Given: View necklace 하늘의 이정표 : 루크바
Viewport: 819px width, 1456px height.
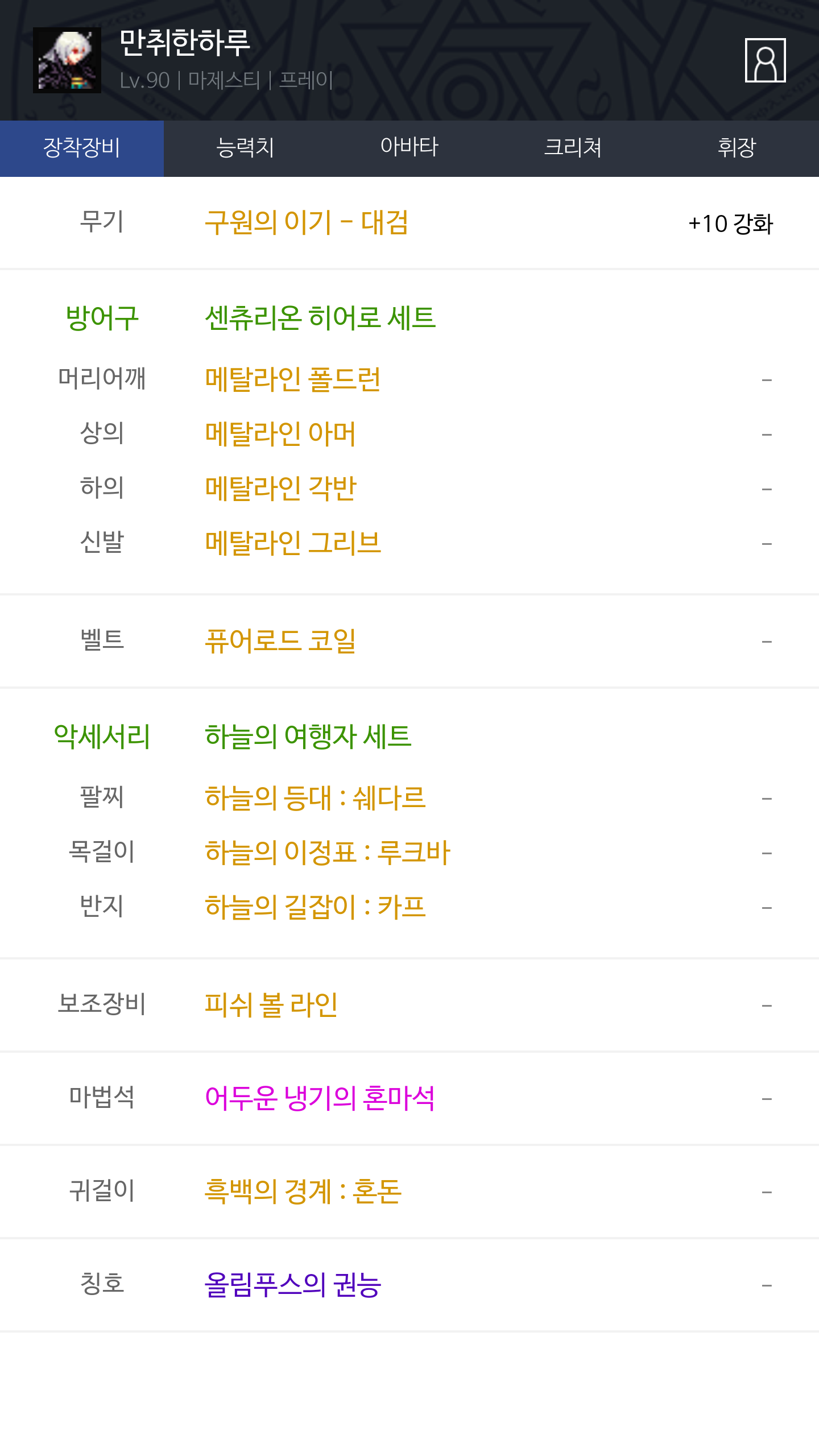Looking at the screenshot, I should [328, 852].
